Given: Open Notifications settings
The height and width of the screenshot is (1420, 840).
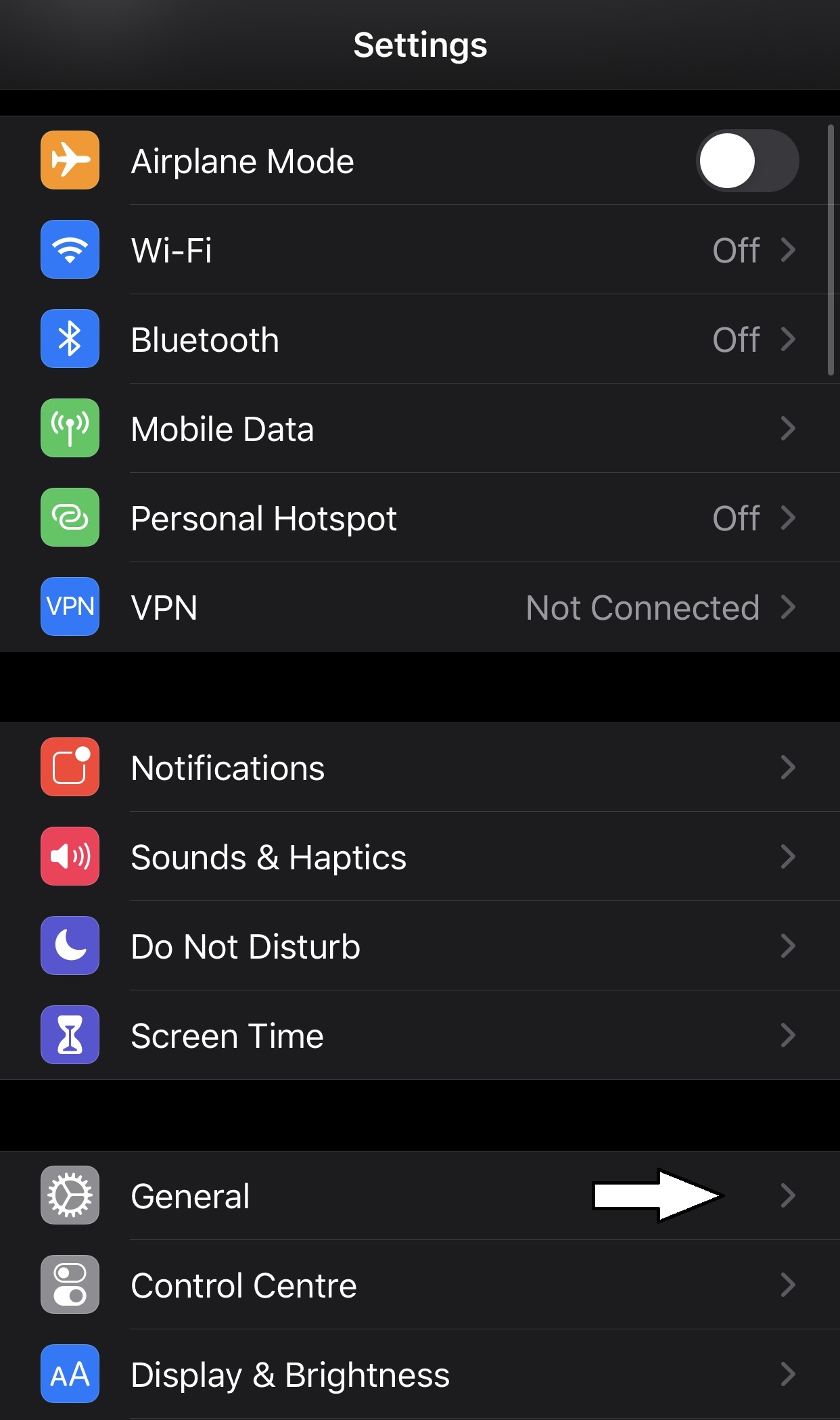Looking at the screenshot, I should click(x=420, y=767).
